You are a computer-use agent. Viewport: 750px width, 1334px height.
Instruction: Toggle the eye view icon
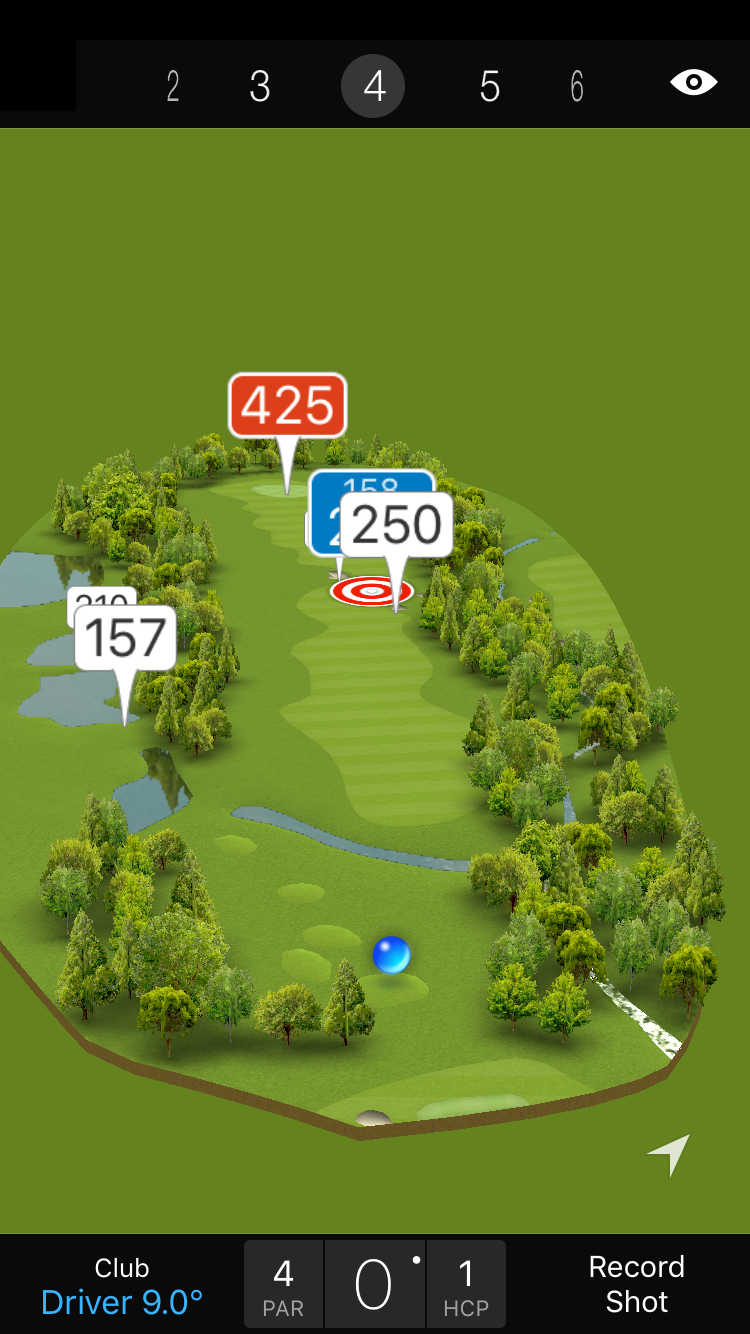pos(693,82)
